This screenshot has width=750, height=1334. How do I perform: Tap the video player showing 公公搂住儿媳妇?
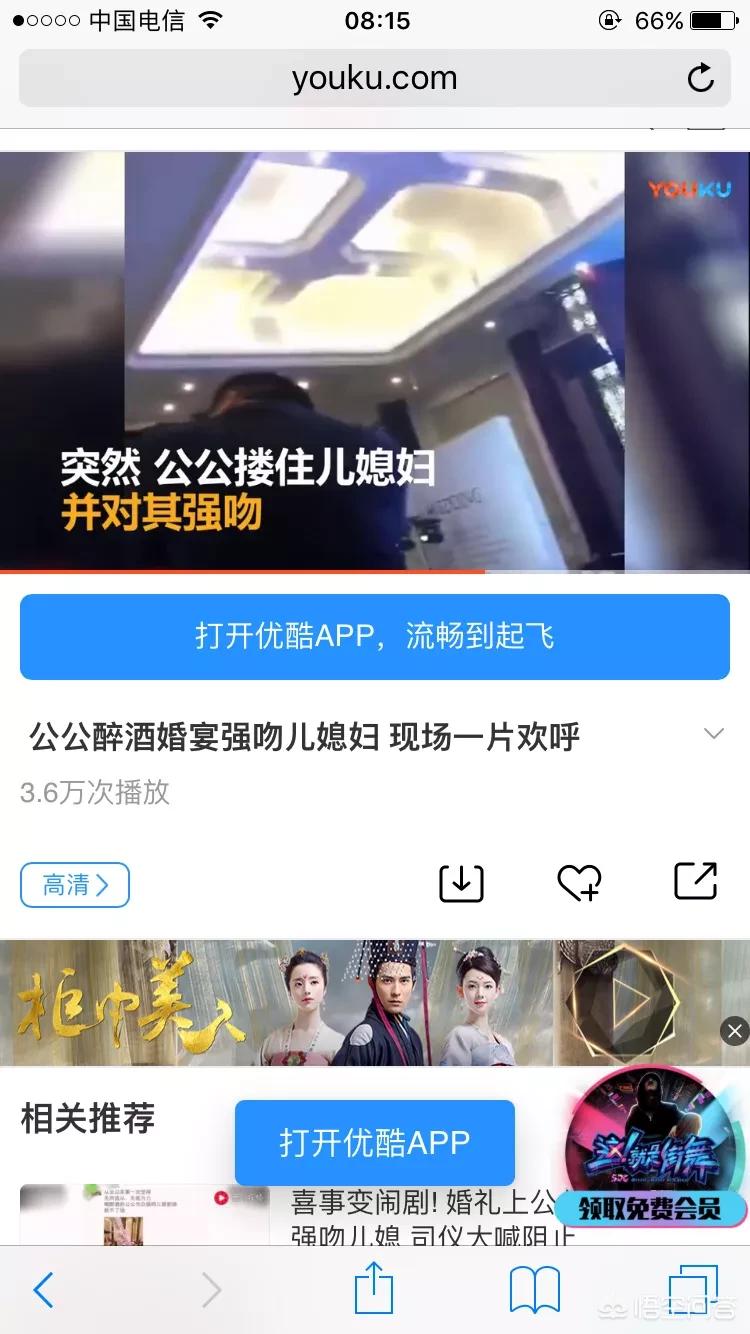click(x=375, y=362)
